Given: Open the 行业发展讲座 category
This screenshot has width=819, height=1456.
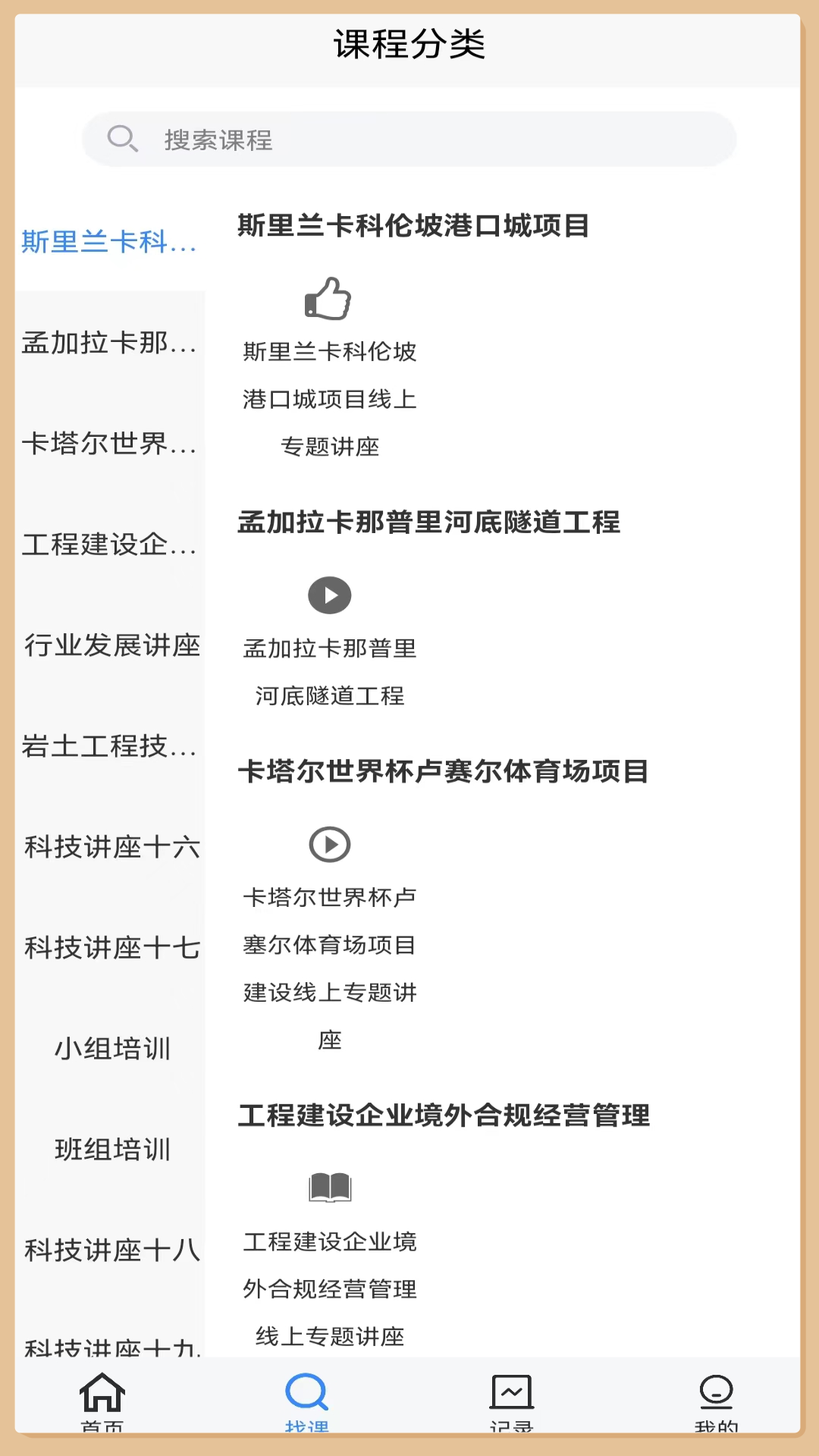Looking at the screenshot, I should tap(111, 645).
